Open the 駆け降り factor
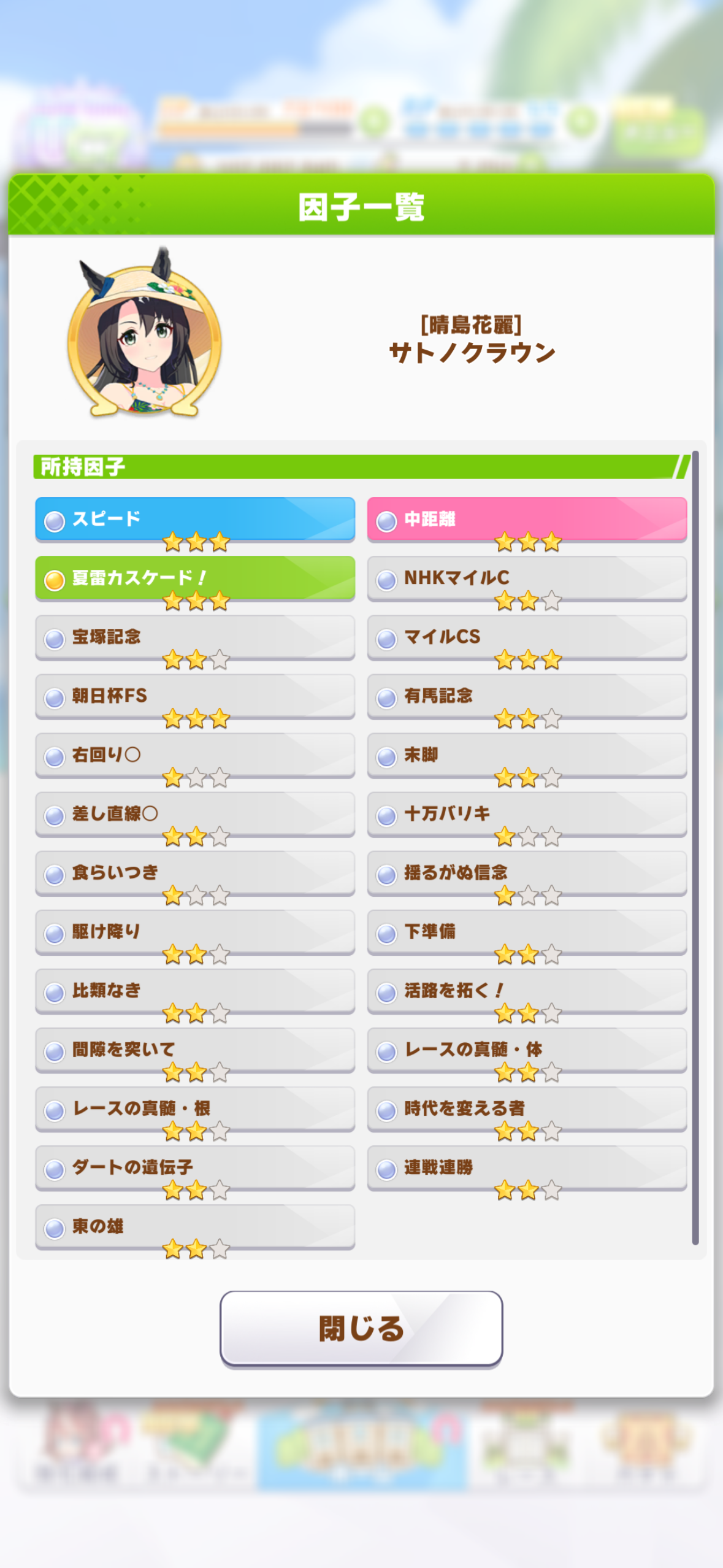The height and width of the screenshot is (1568, 723). pos(195,931)
